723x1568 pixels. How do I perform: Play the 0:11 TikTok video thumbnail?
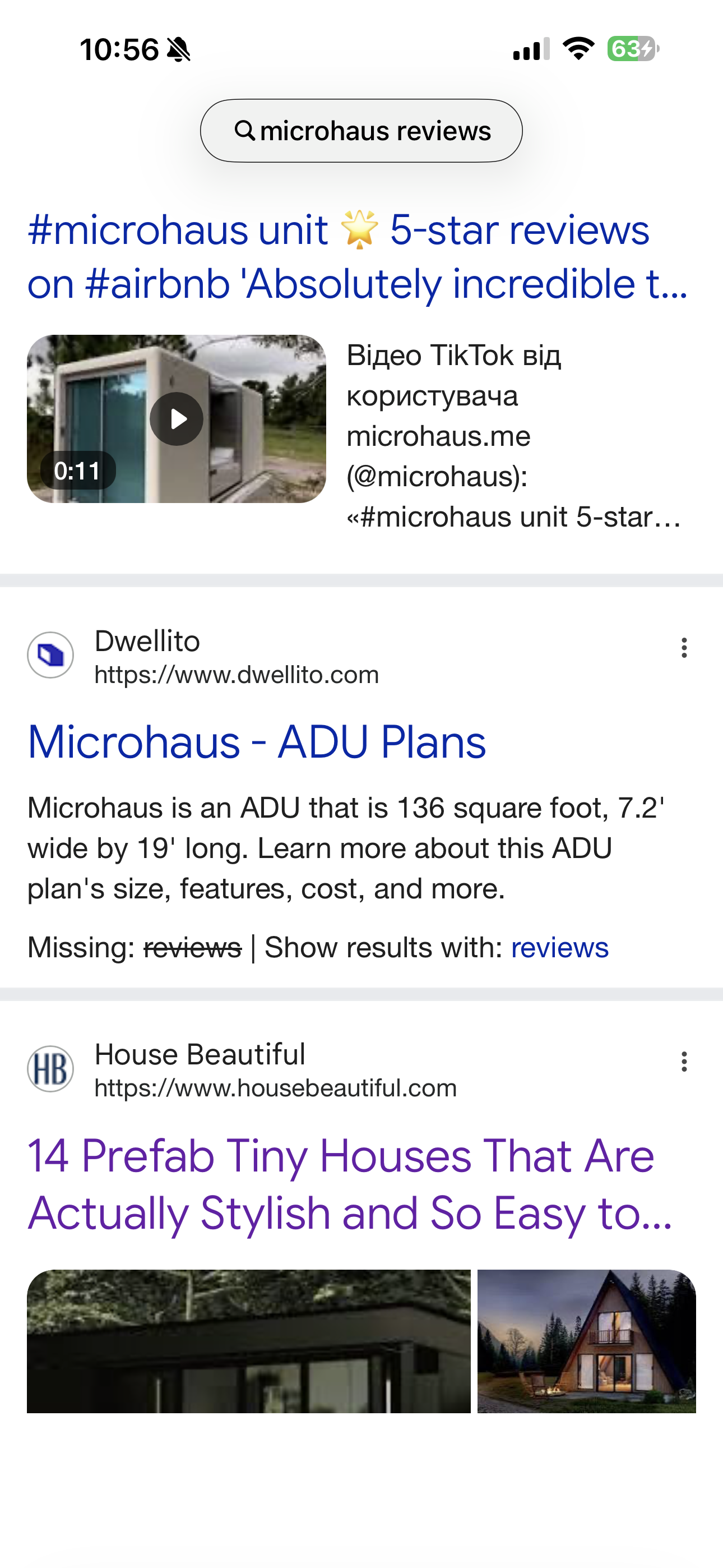tap(177, 419)
